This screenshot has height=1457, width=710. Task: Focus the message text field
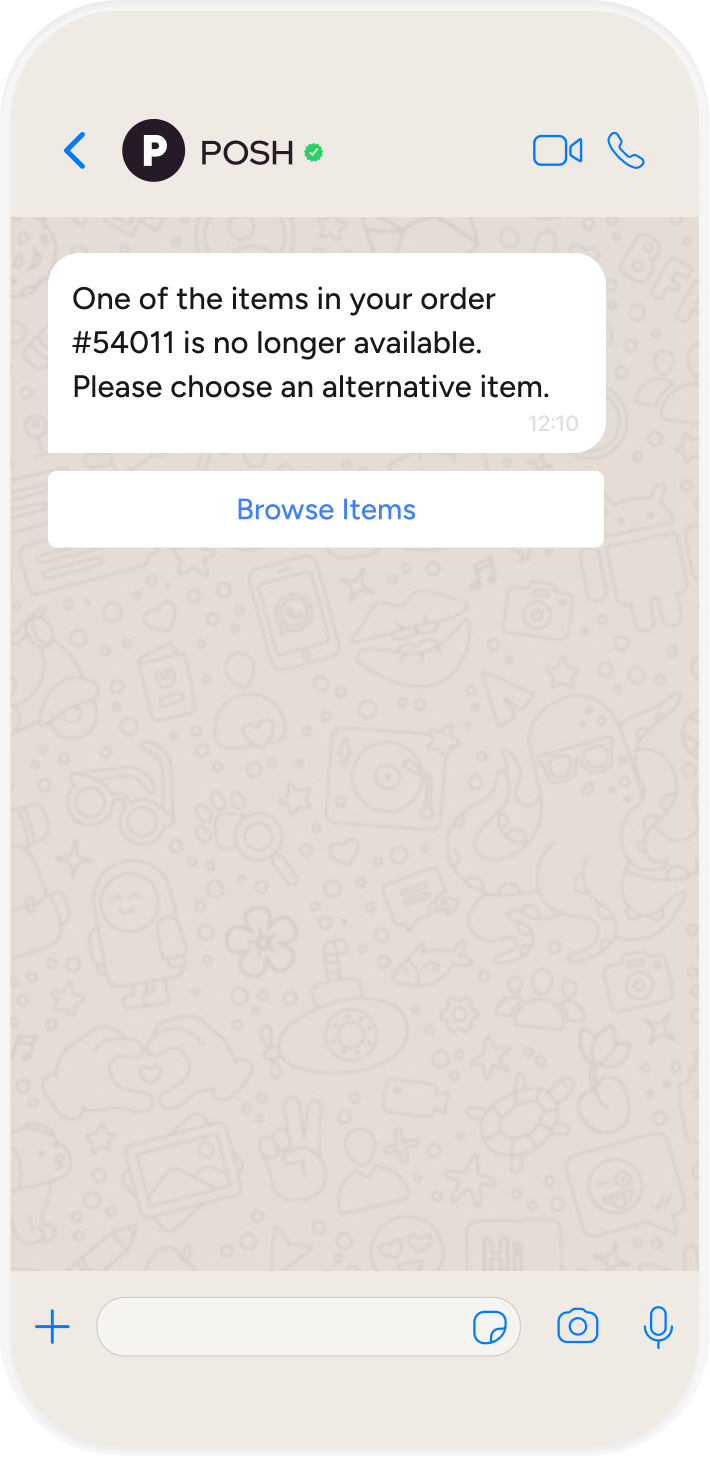coord(285,1327)
